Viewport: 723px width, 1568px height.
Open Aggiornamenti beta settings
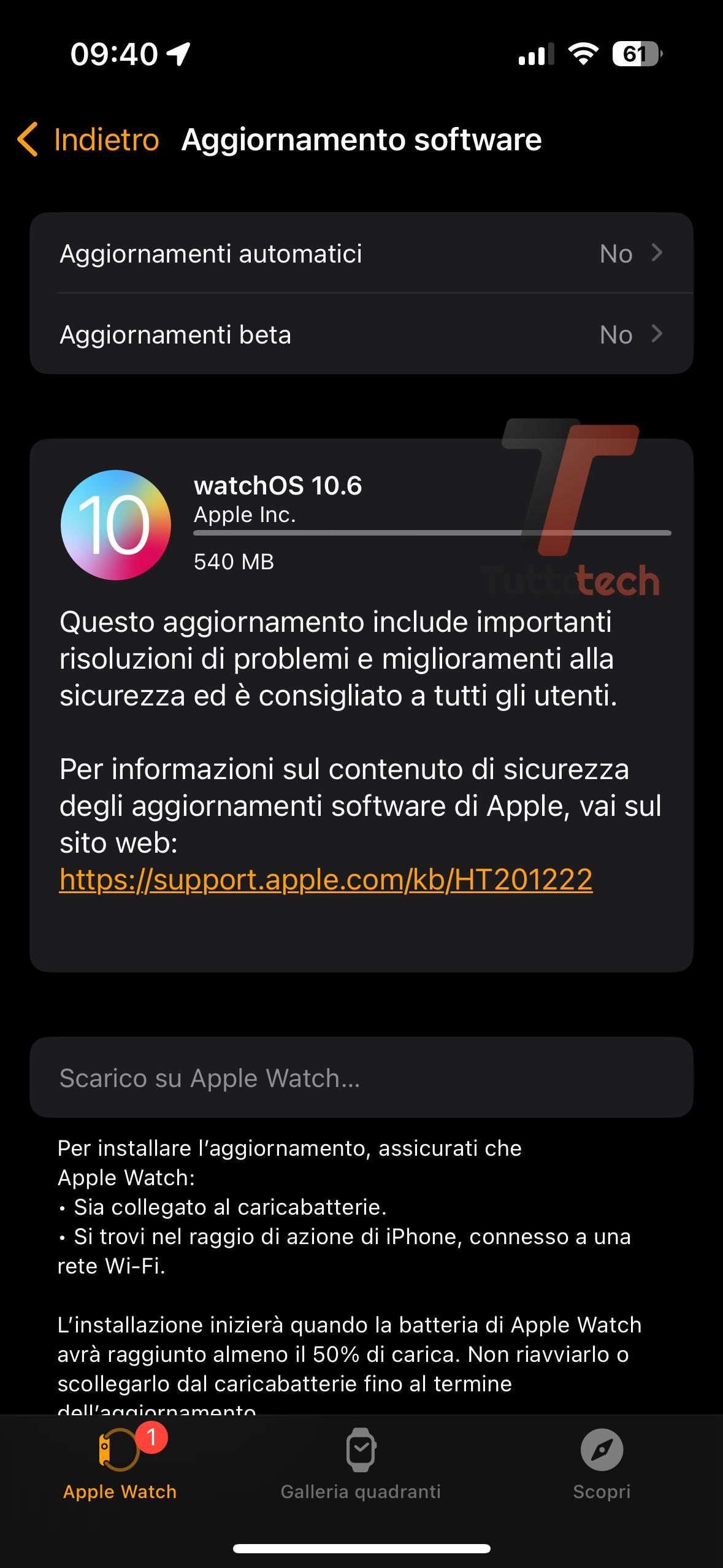pyautogui.click(x=361, y=334)
